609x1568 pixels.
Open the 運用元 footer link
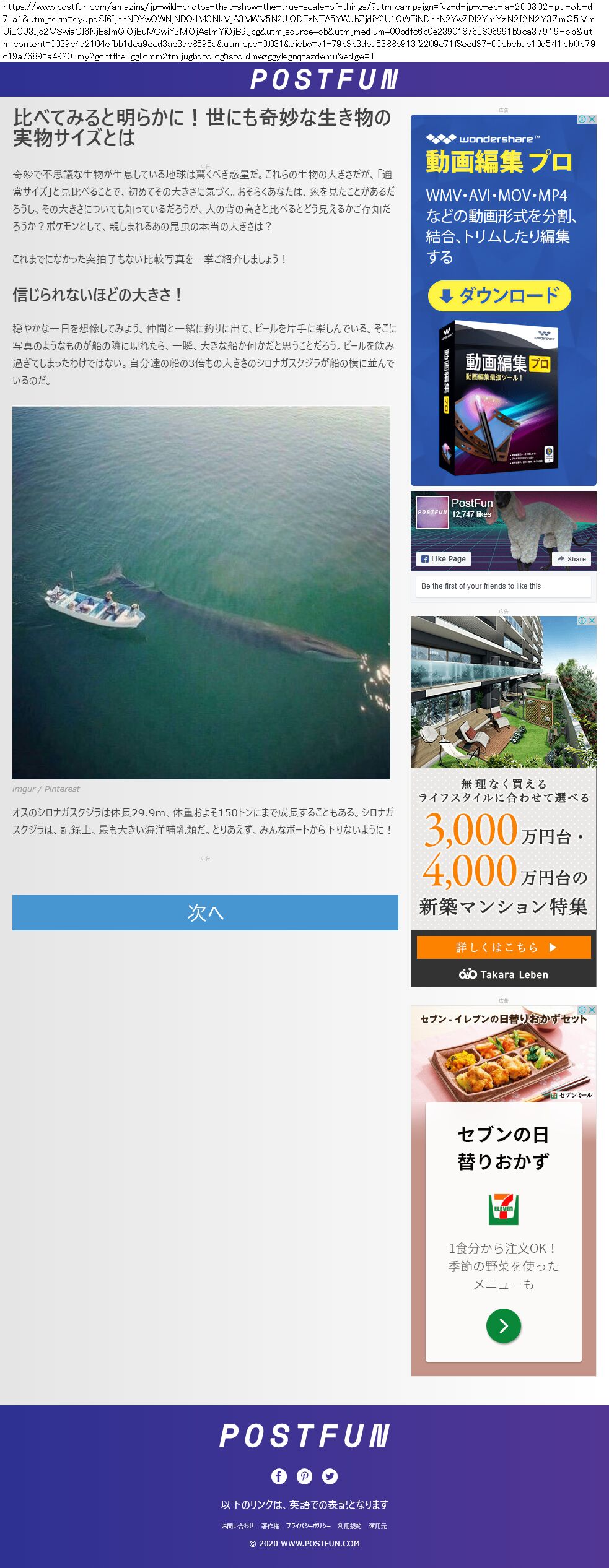(x=378, y=1526)
